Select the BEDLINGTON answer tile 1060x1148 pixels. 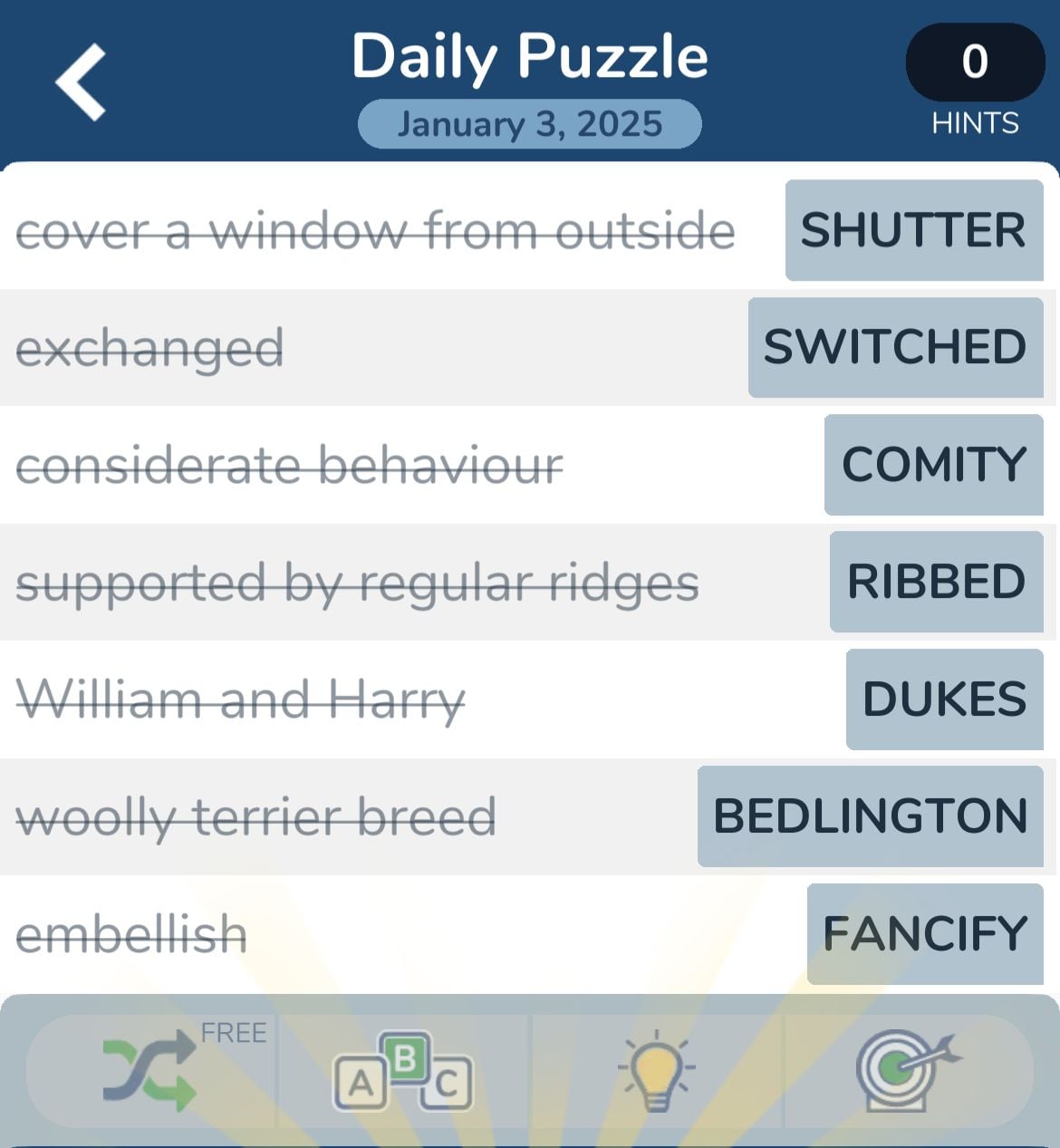pos(870,816)
